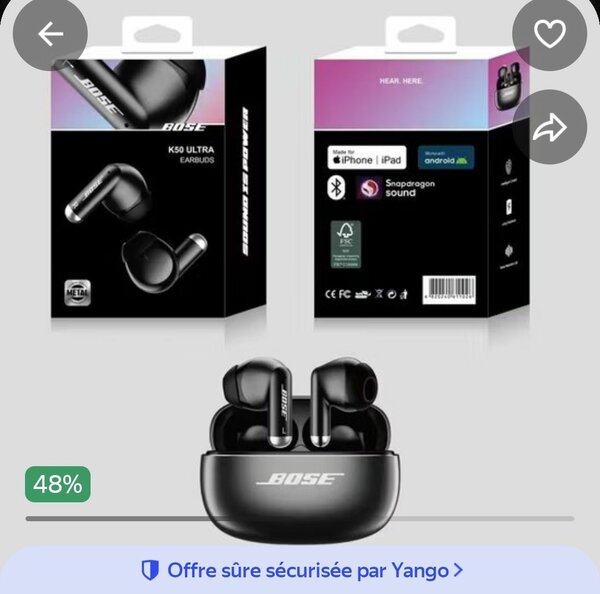
Task: Open Offre sûre sécurisée par Yango
Action: [300, 570]
